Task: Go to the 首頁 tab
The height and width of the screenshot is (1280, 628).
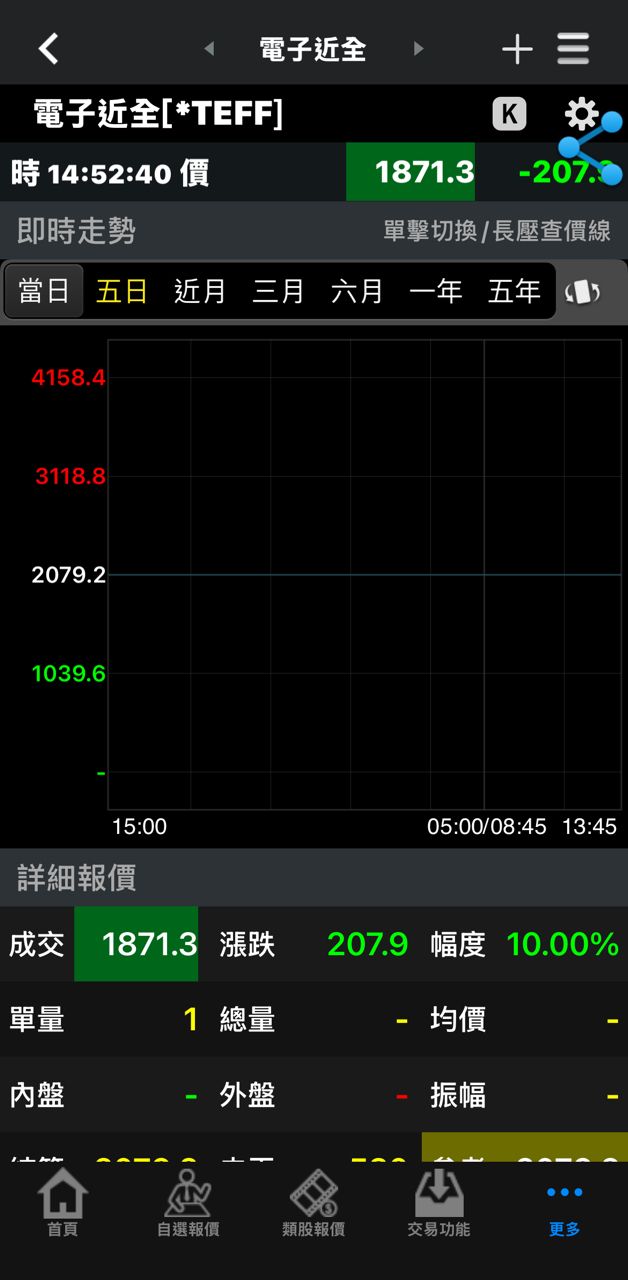Action: (62, 1204)
